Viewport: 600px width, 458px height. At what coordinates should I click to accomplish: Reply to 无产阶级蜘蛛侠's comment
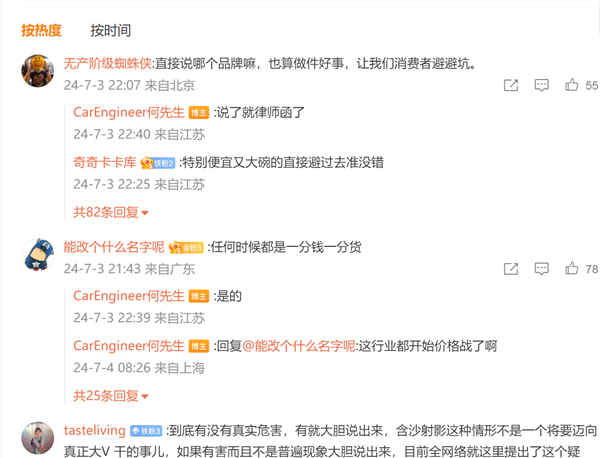pyautogui.click(x=541, y=86)
